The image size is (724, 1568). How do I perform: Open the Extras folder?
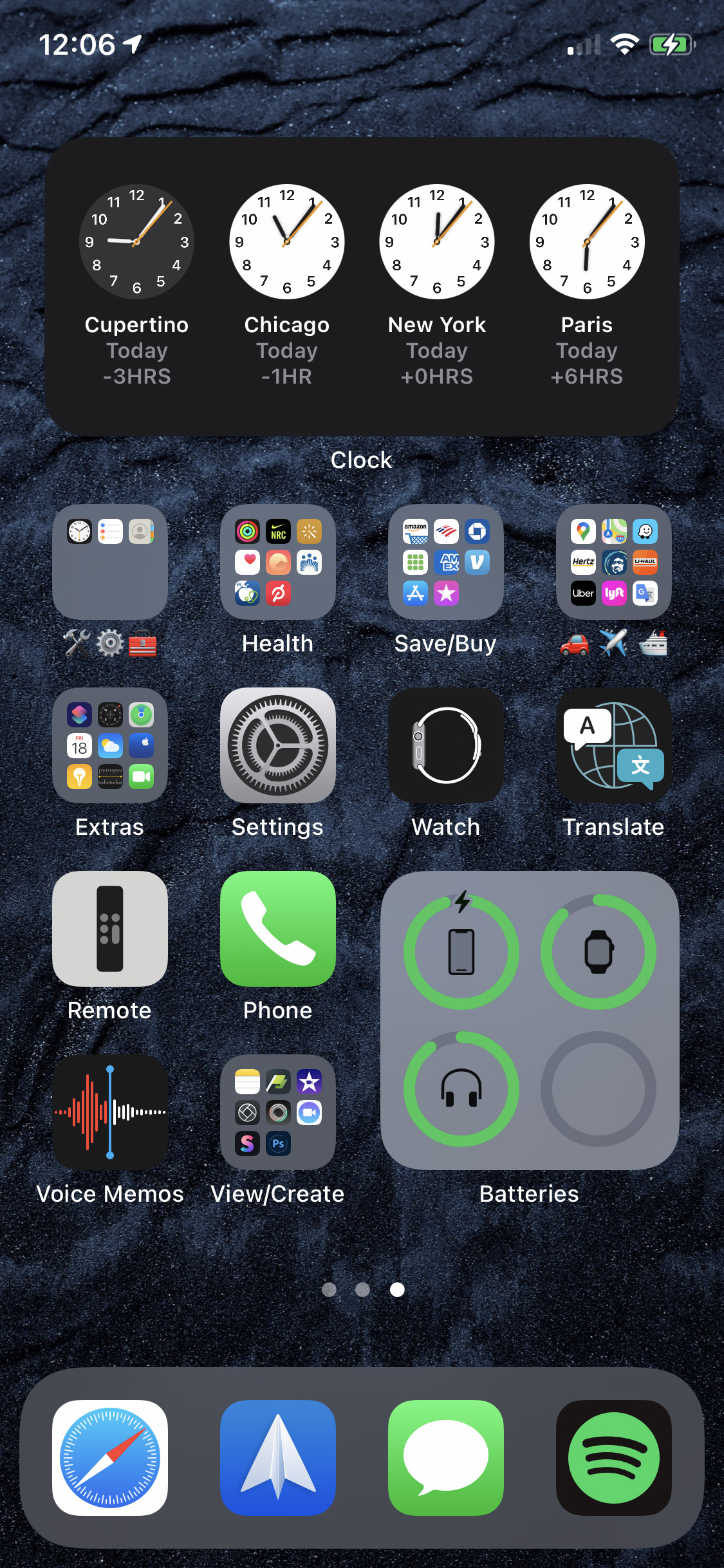coord(110,746)
